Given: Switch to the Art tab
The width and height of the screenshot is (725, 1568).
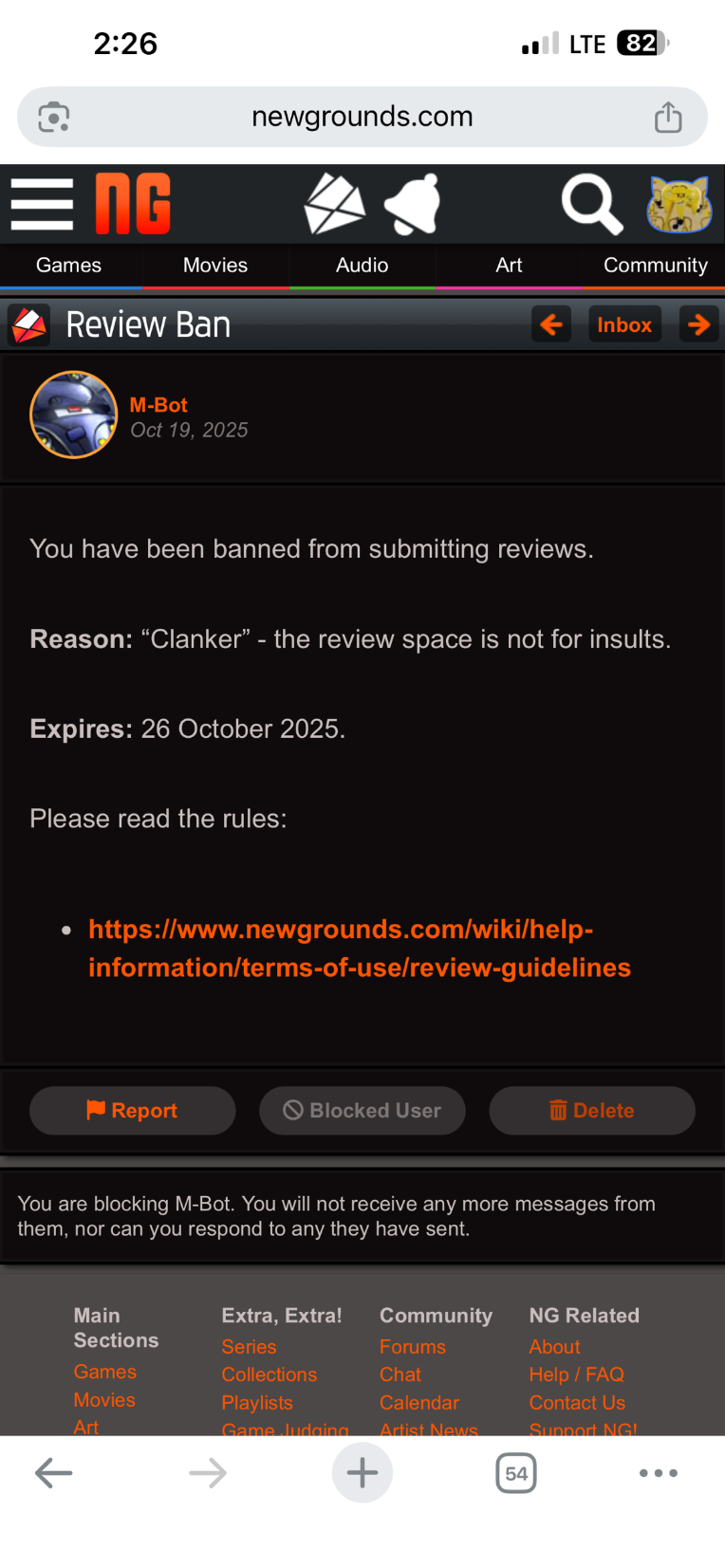Looking at the screenshot, I should 509,266.
